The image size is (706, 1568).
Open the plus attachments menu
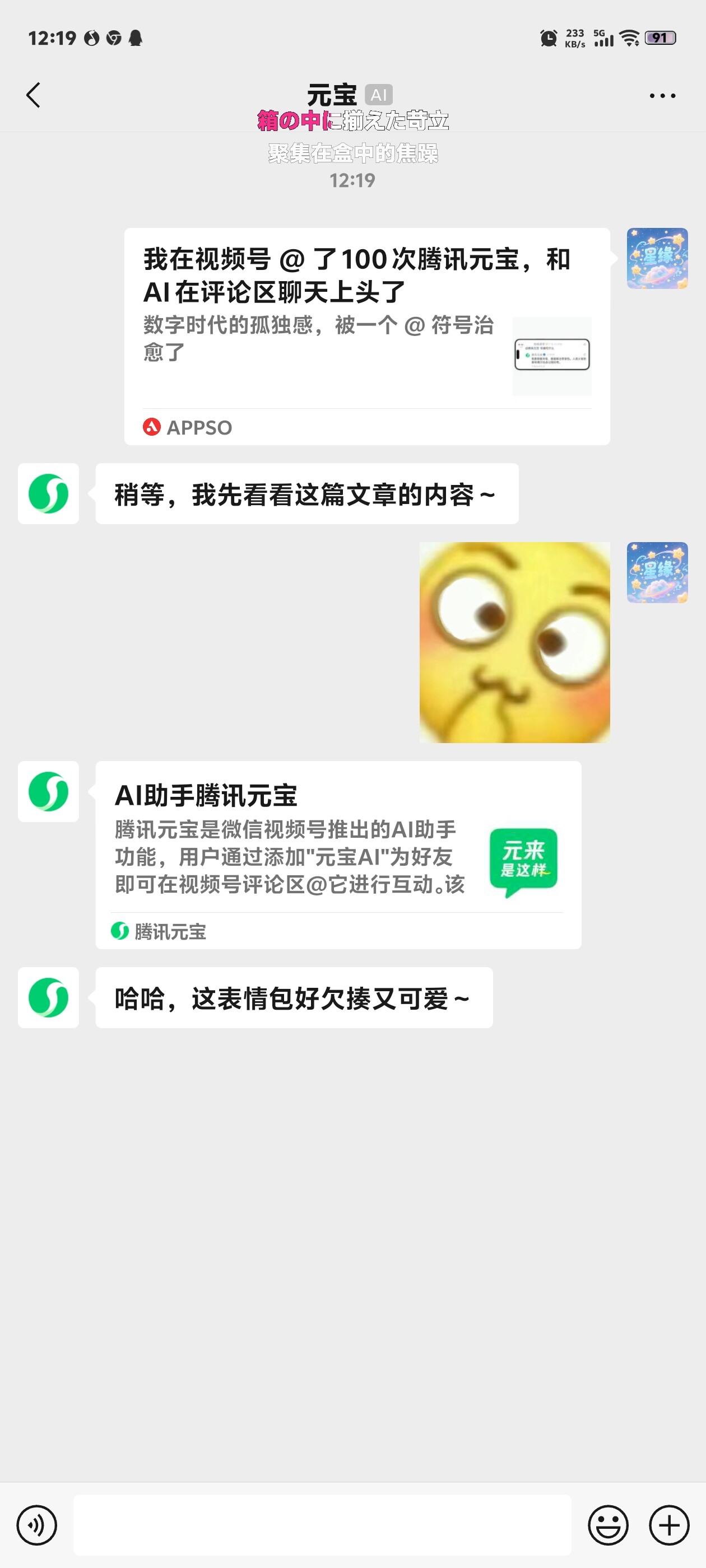(x=669, y=1525)
